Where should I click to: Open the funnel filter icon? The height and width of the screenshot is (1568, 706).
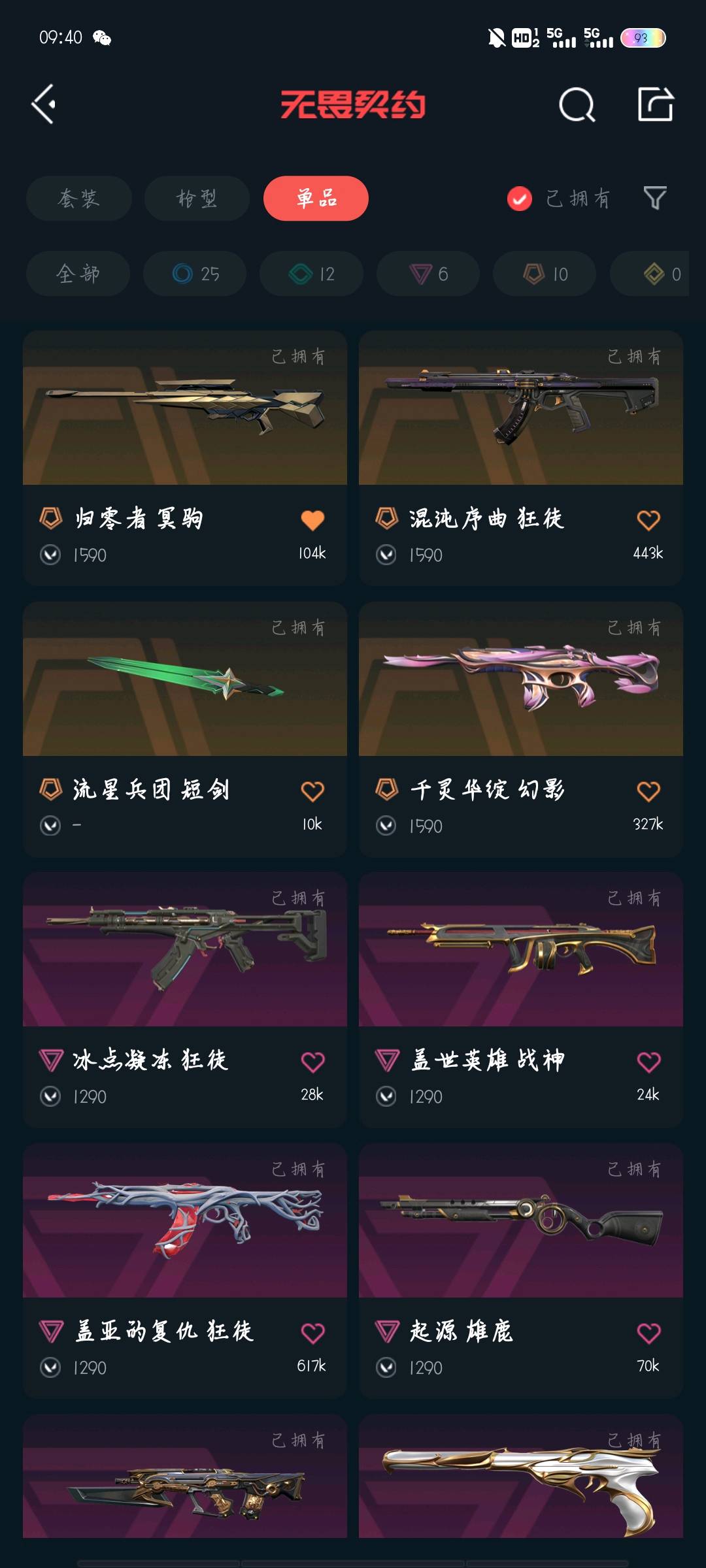click(x=654, y=198)
